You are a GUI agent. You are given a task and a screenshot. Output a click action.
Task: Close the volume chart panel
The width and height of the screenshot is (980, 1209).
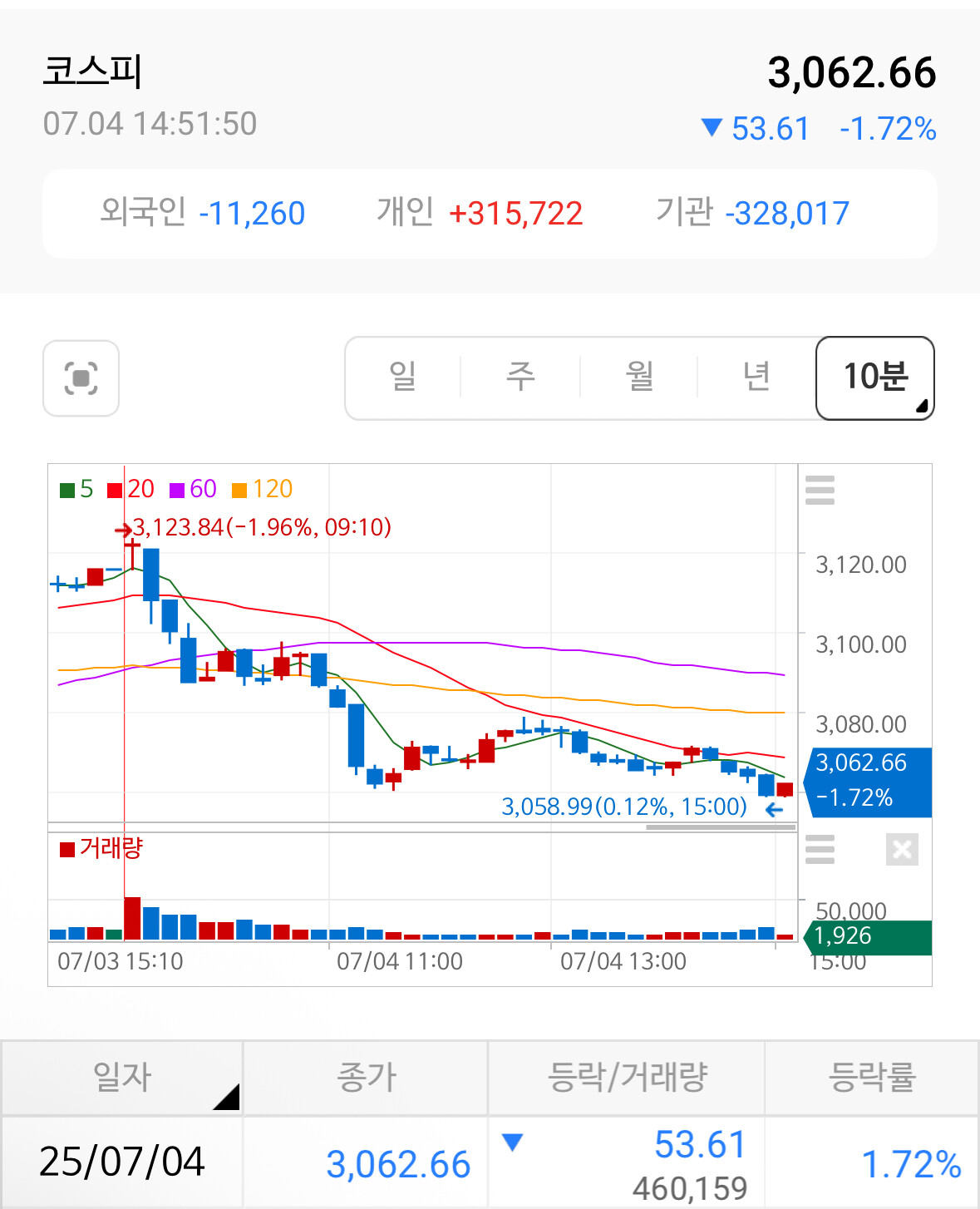[902, 850]
